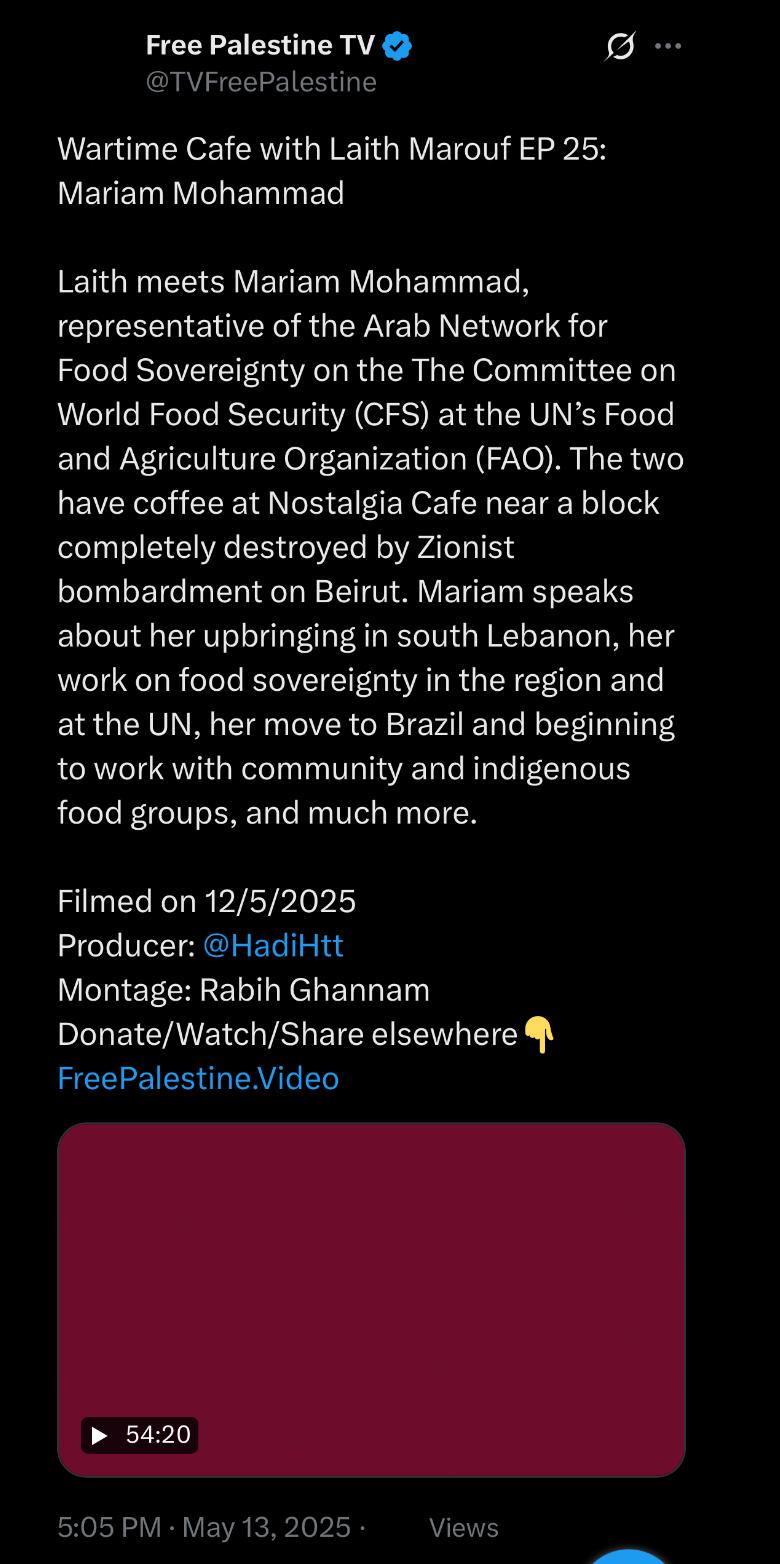
Task: Open the post's three-dot overflow menu
Action: [x=668, y=46]
